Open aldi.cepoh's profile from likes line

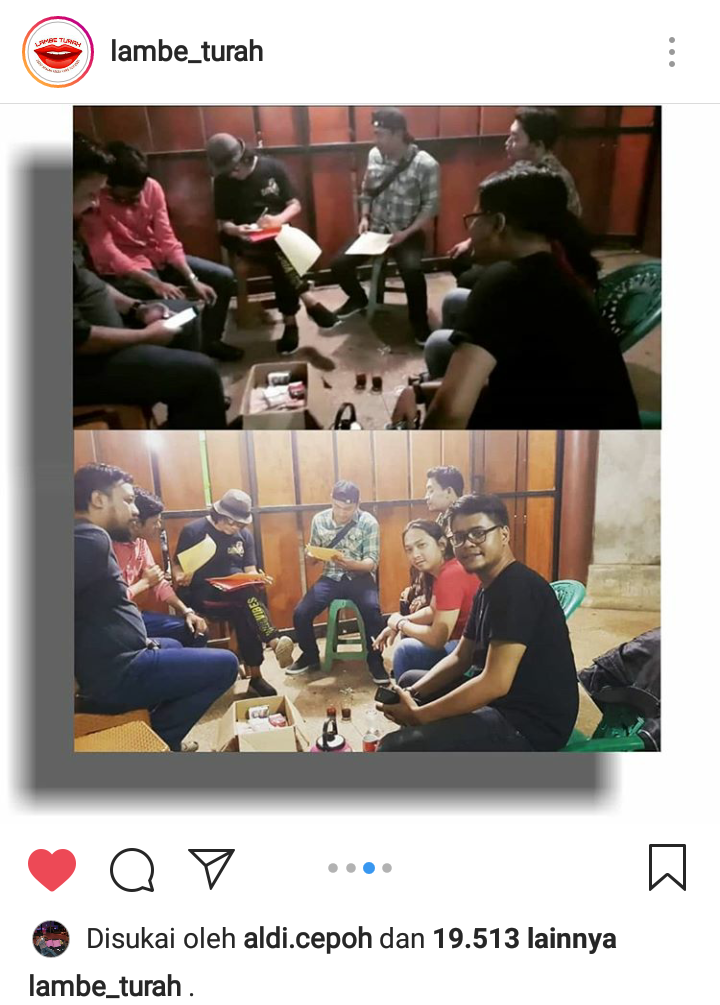(x=308, y=939)
